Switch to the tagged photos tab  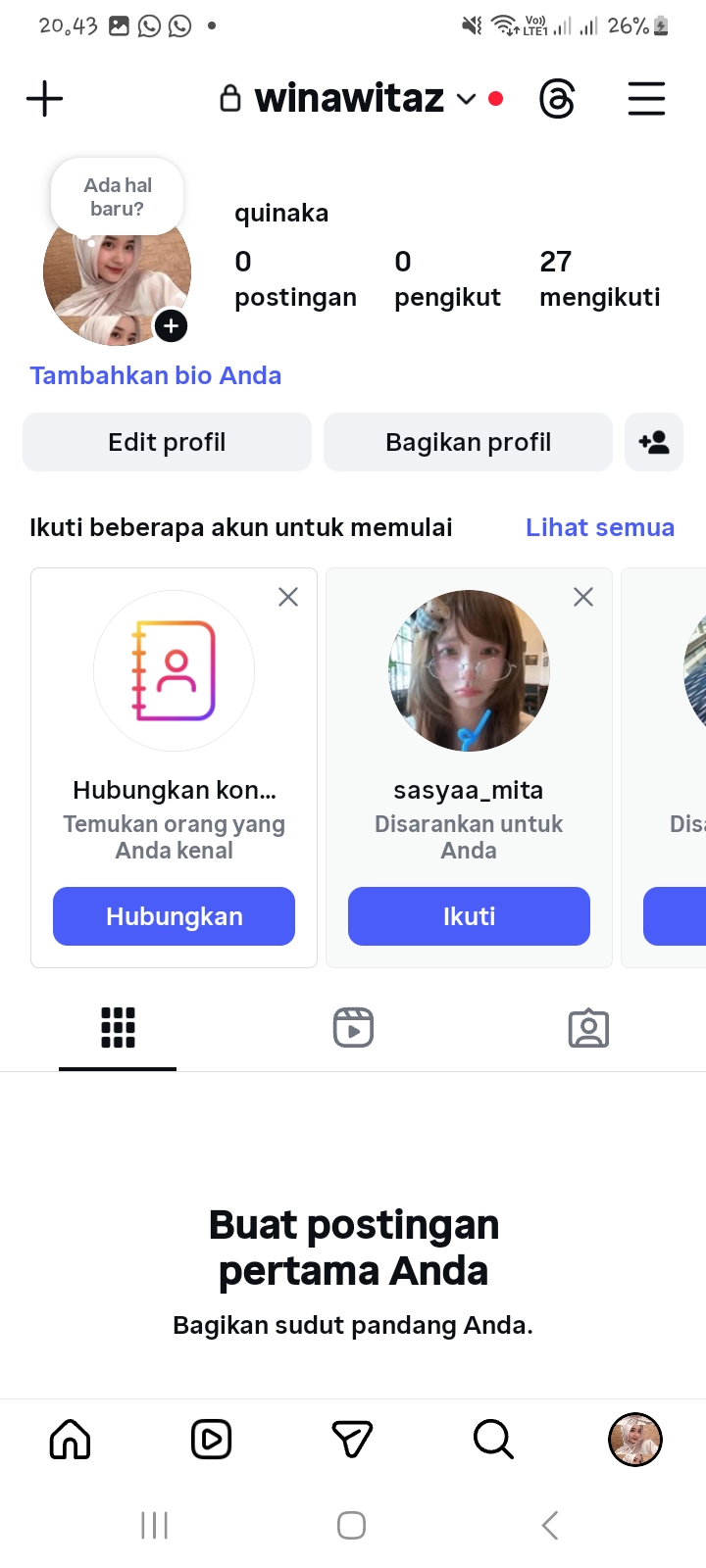pos(588,1028)
